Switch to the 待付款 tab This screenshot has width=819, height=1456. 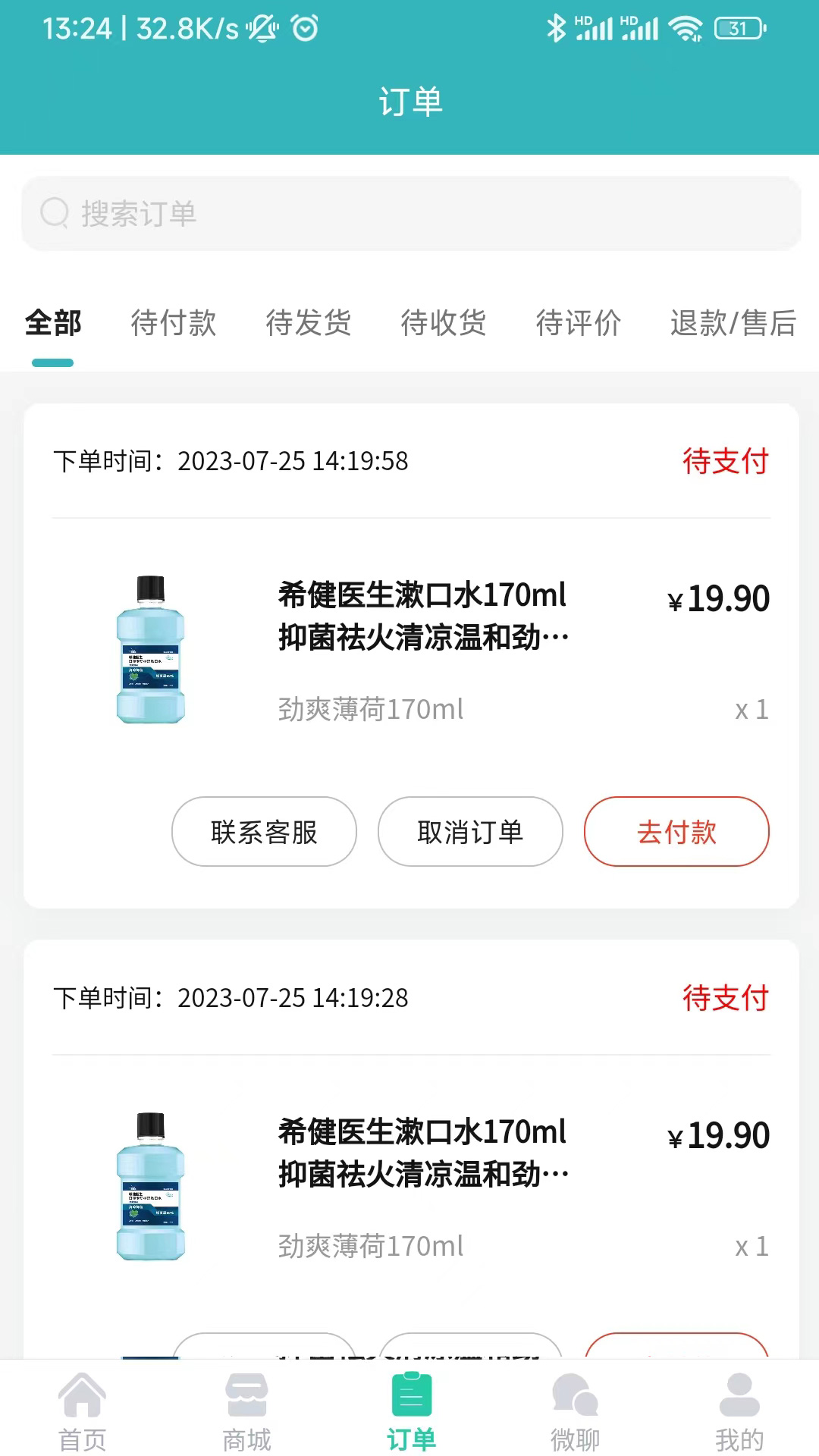click(x=173, y=323)
